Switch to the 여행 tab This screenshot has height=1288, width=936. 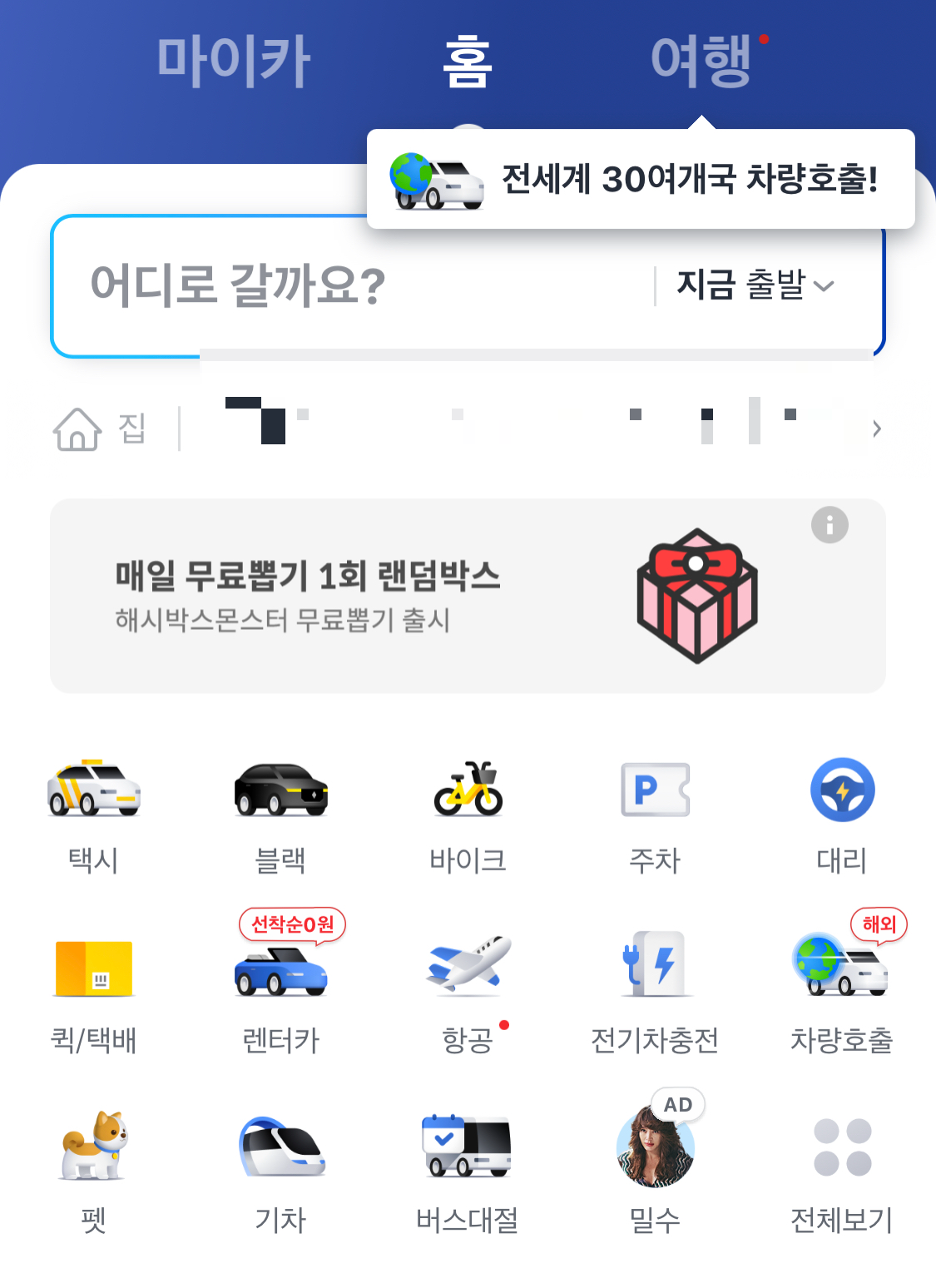701,58
